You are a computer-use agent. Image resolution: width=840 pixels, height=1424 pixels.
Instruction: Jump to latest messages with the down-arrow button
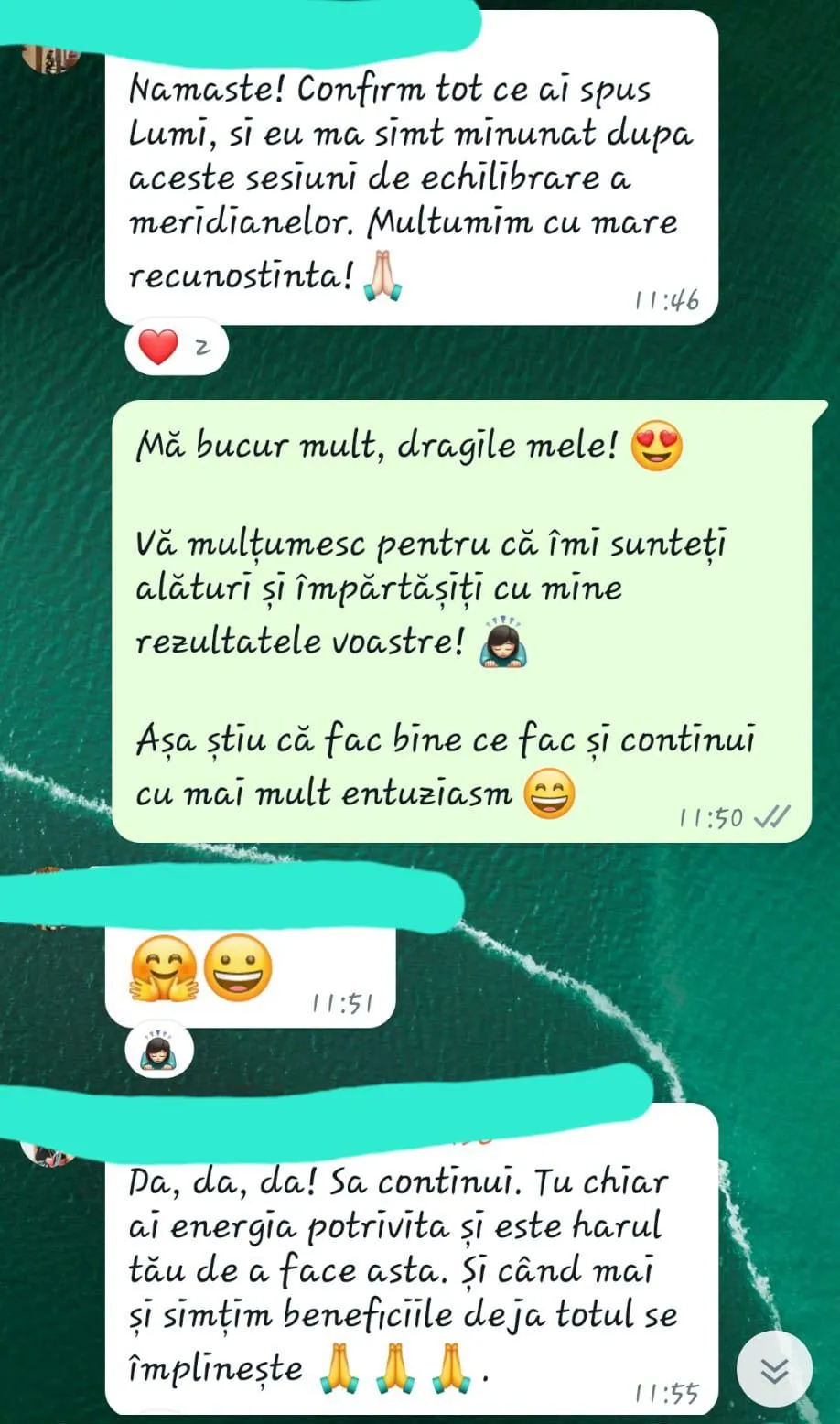click(x=774, y=1369)
